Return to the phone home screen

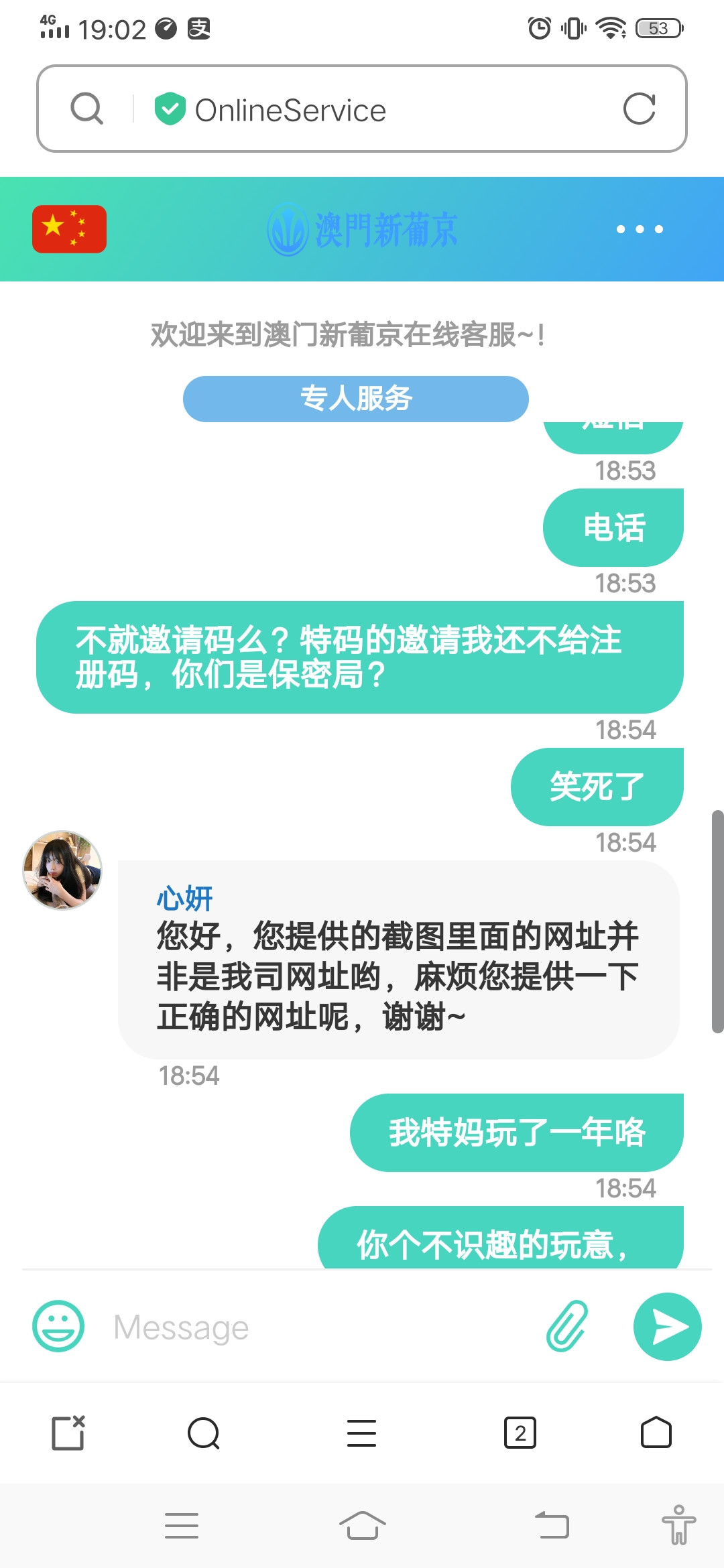click(362, 1526)
